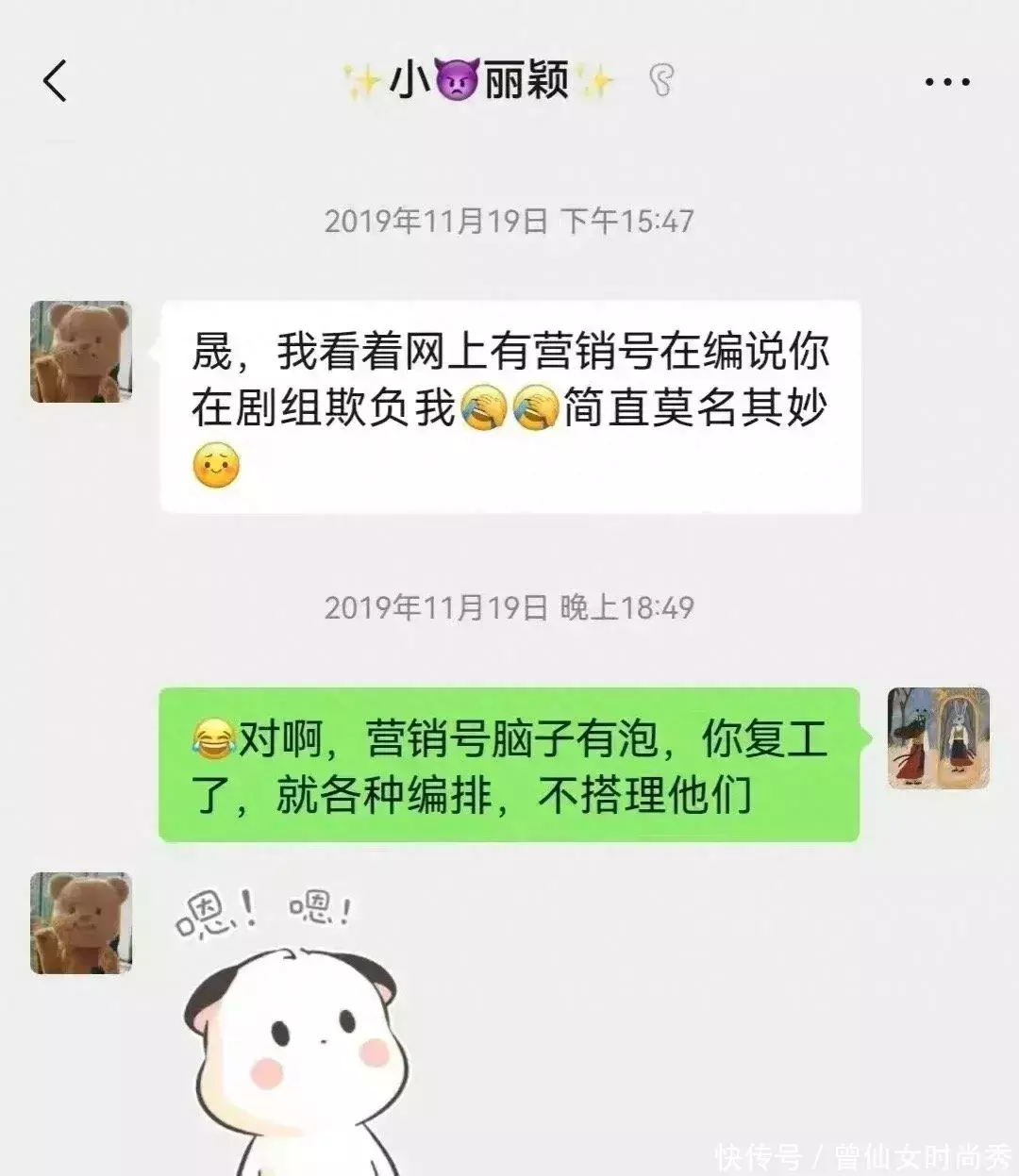This screenshot has height=1176, width=1019.
Task: Open the bear avatar next to the sticker
Action: [81, 922]
